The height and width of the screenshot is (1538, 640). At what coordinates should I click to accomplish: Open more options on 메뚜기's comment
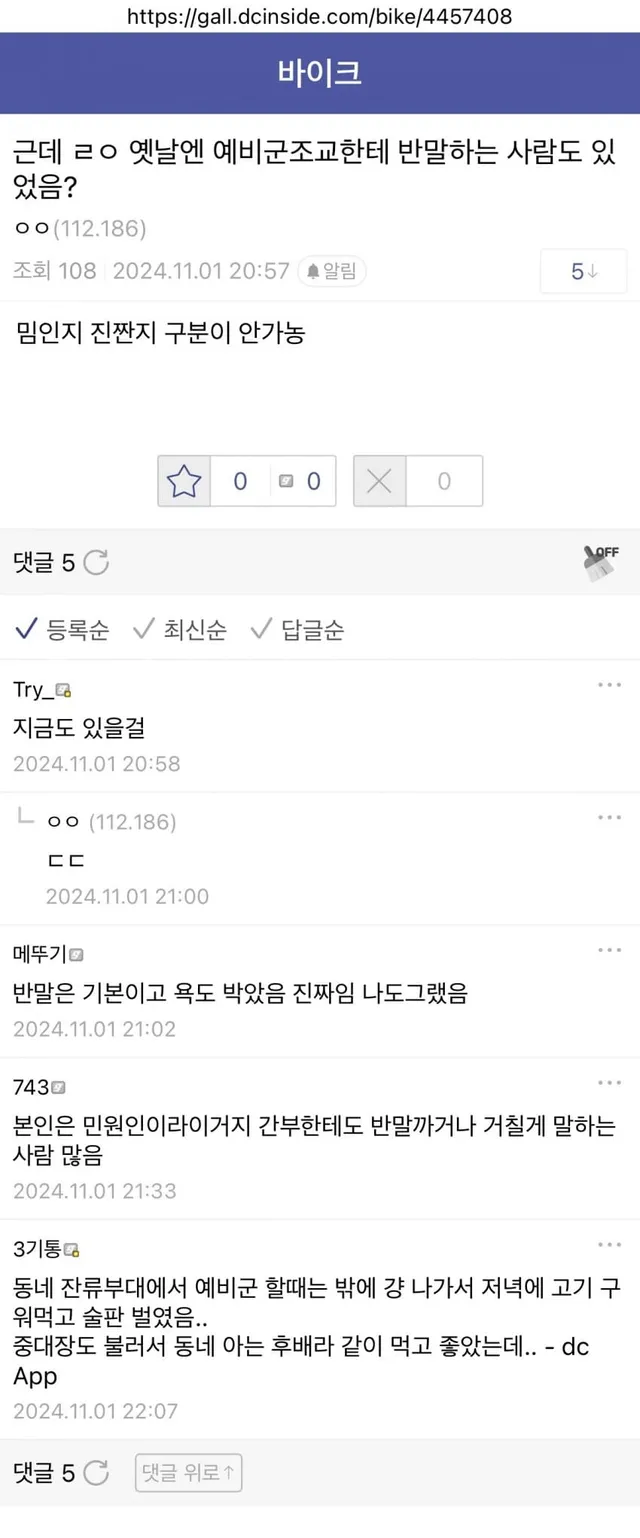(609, 950)
